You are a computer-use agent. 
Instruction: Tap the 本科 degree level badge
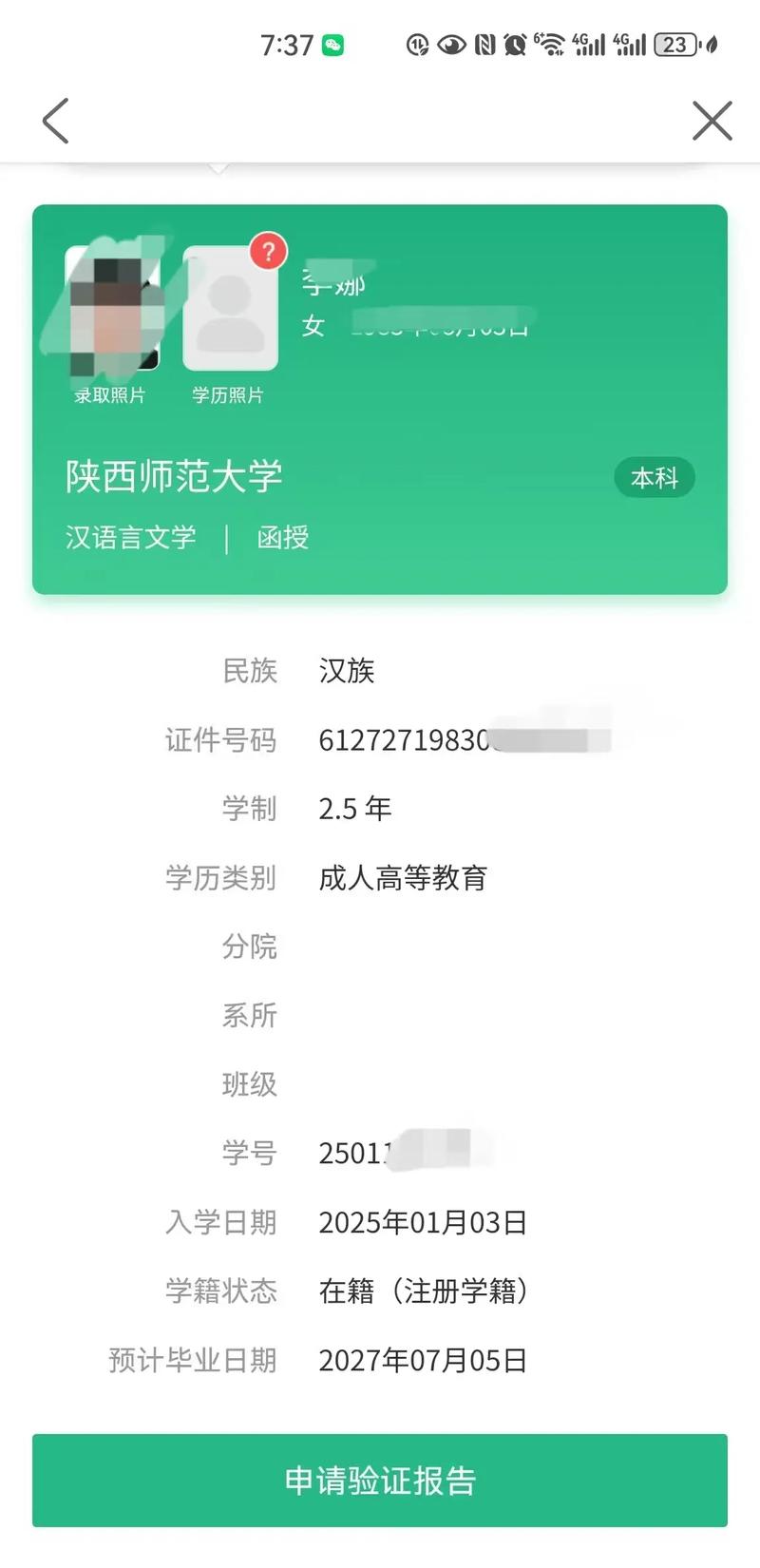(x=655, y=477)
